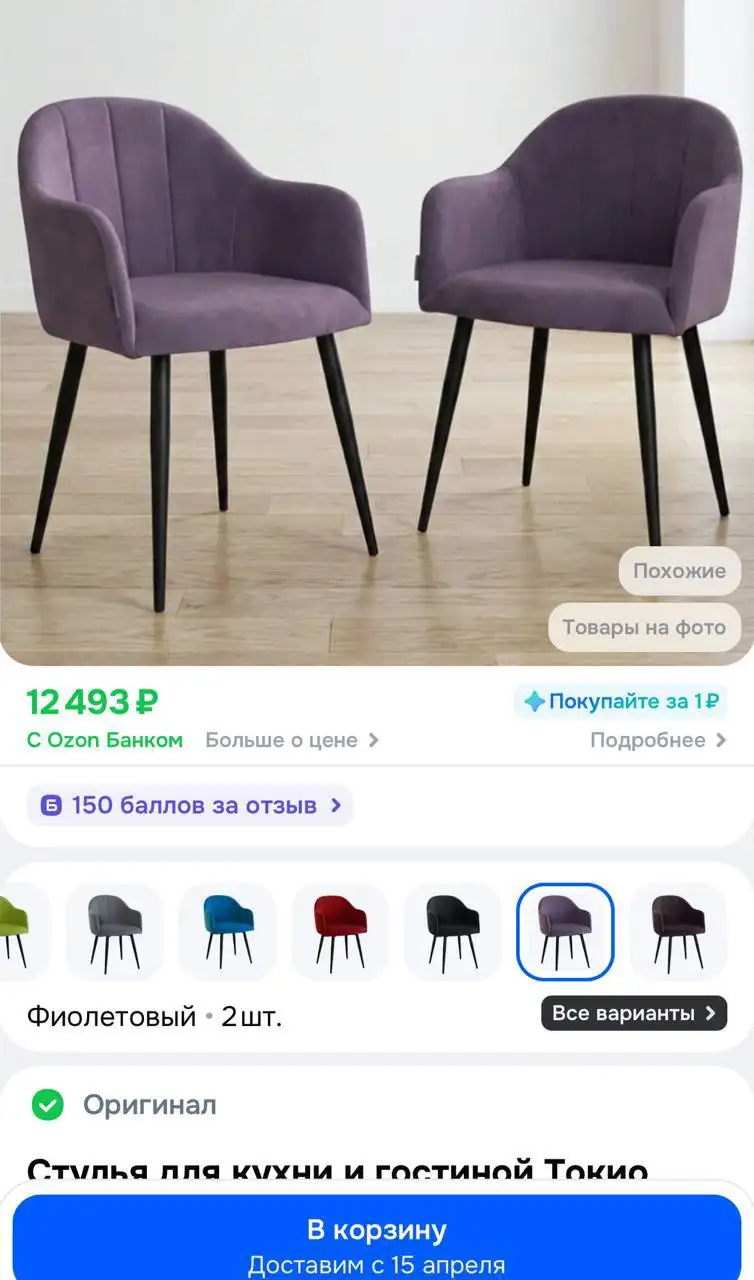Select the brown chair color variant
754x1280 pixels.
678,931
